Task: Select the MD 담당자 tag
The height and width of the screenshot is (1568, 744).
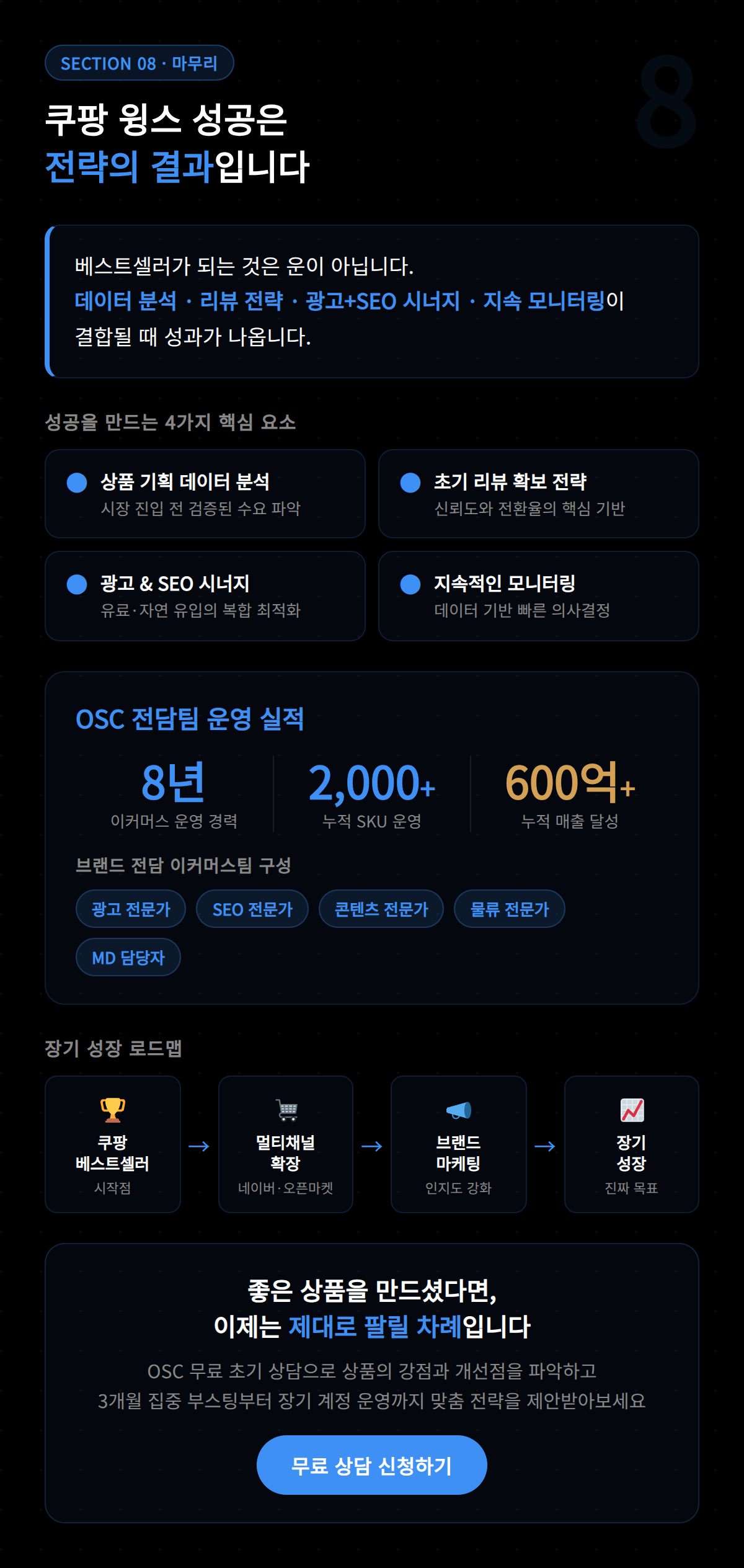Action: [127, 957]
